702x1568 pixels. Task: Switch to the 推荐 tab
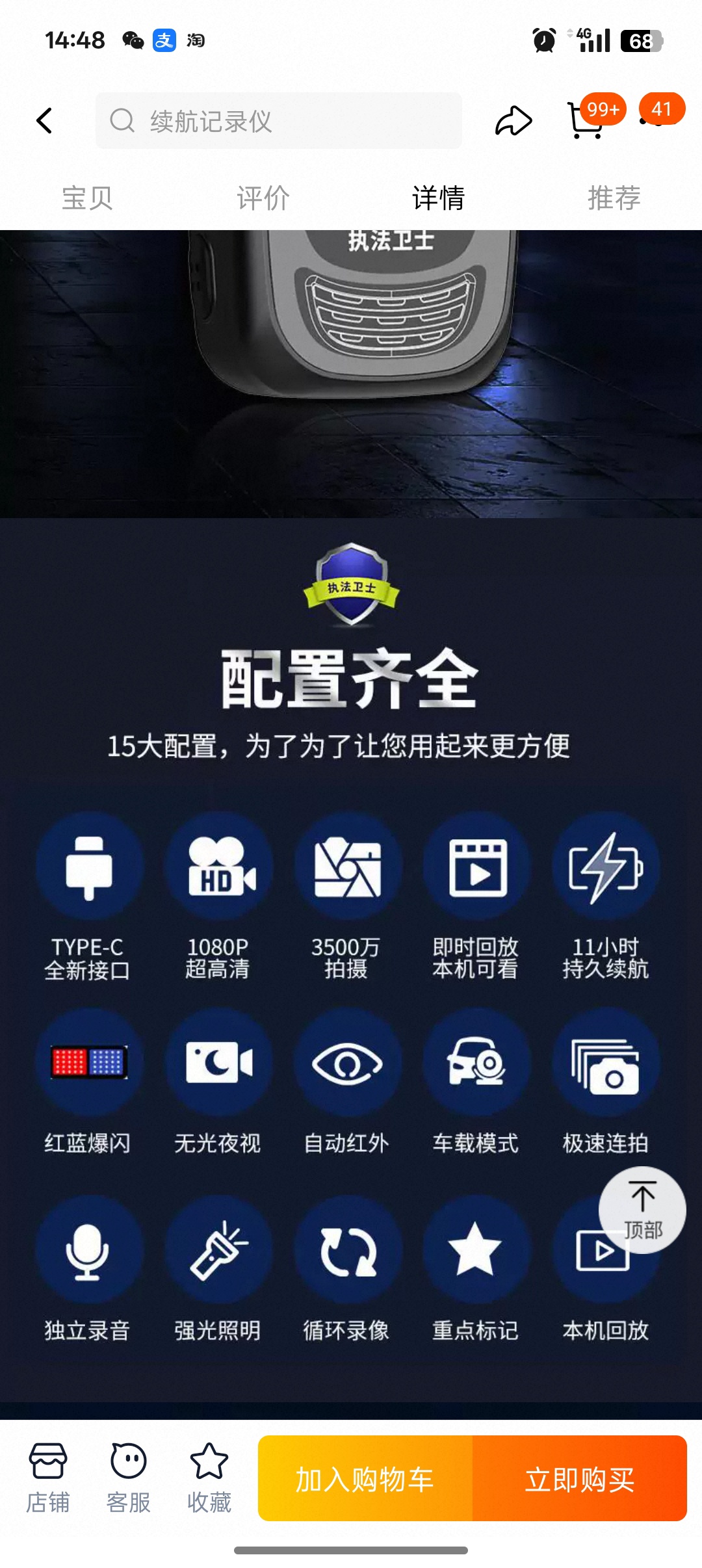click(614, 198)
